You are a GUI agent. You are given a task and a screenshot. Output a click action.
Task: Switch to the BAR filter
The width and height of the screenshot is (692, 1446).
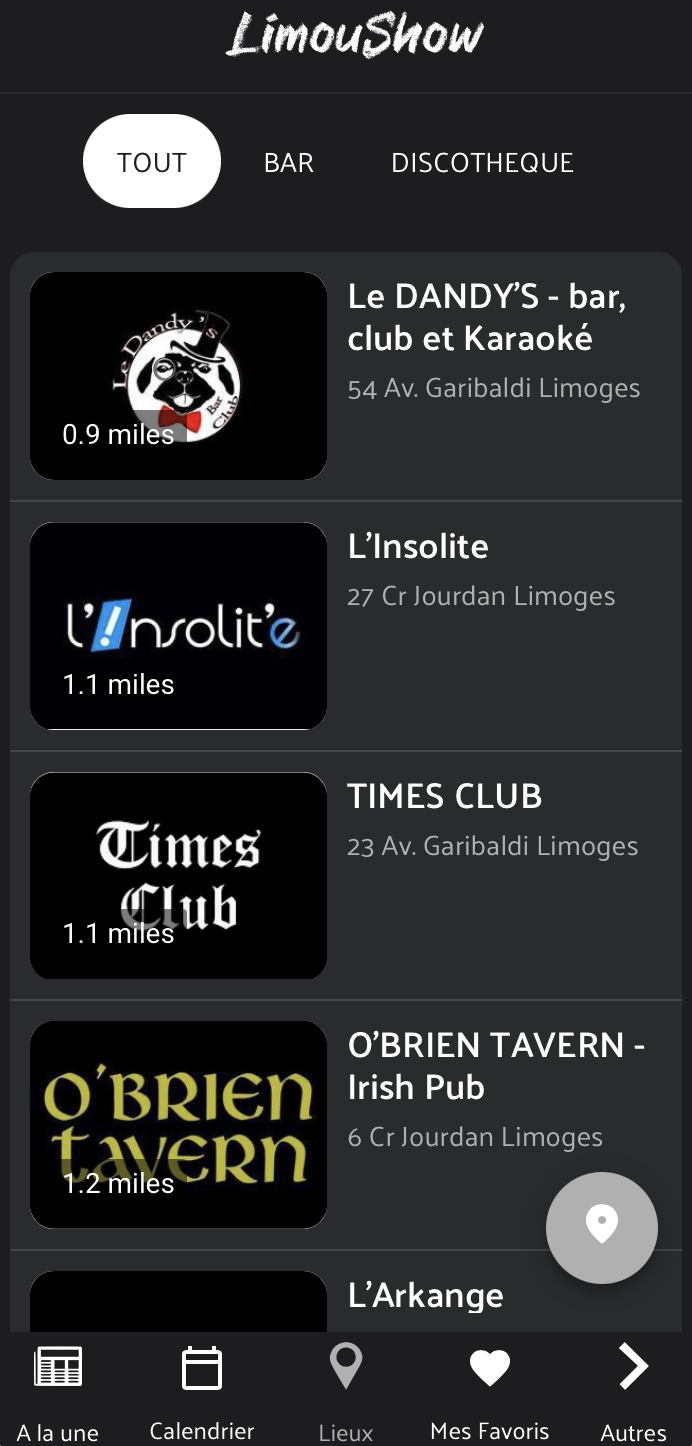coord(289,162)
